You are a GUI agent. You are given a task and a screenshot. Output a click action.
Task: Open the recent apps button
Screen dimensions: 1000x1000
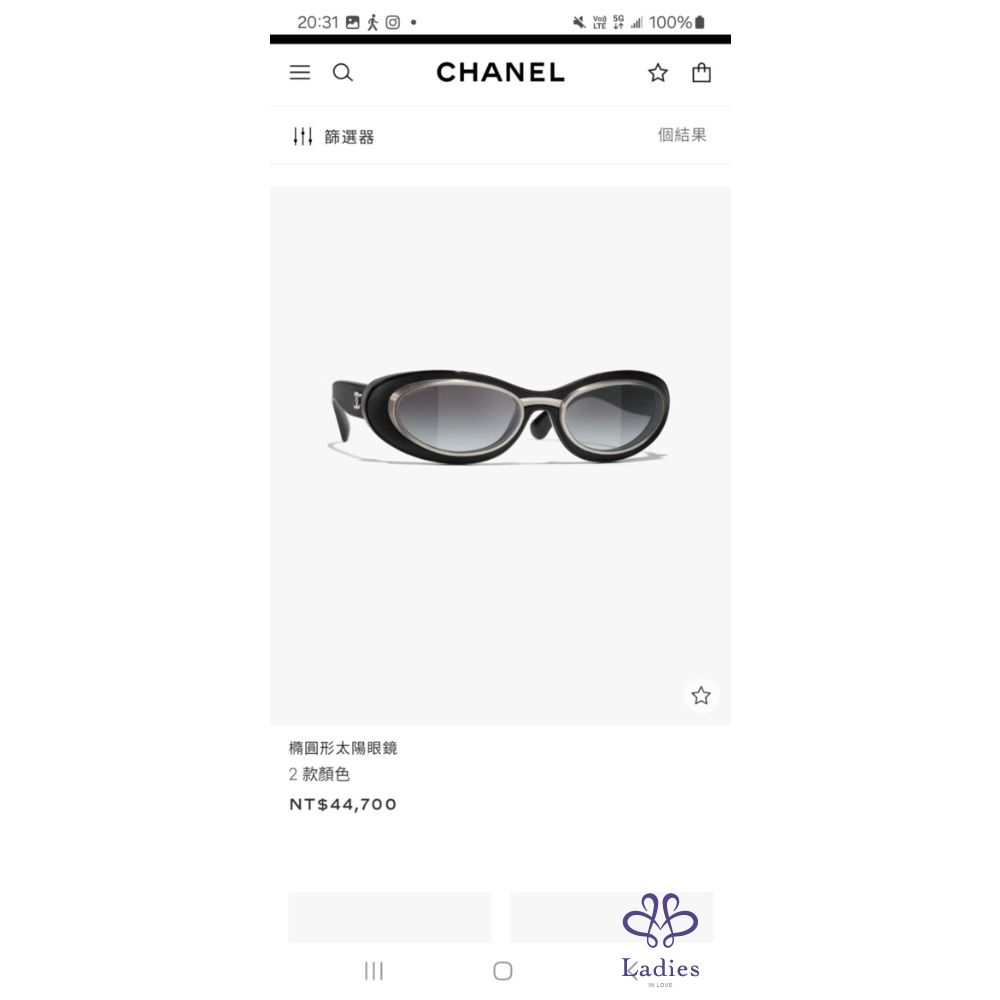click(374, 971)
